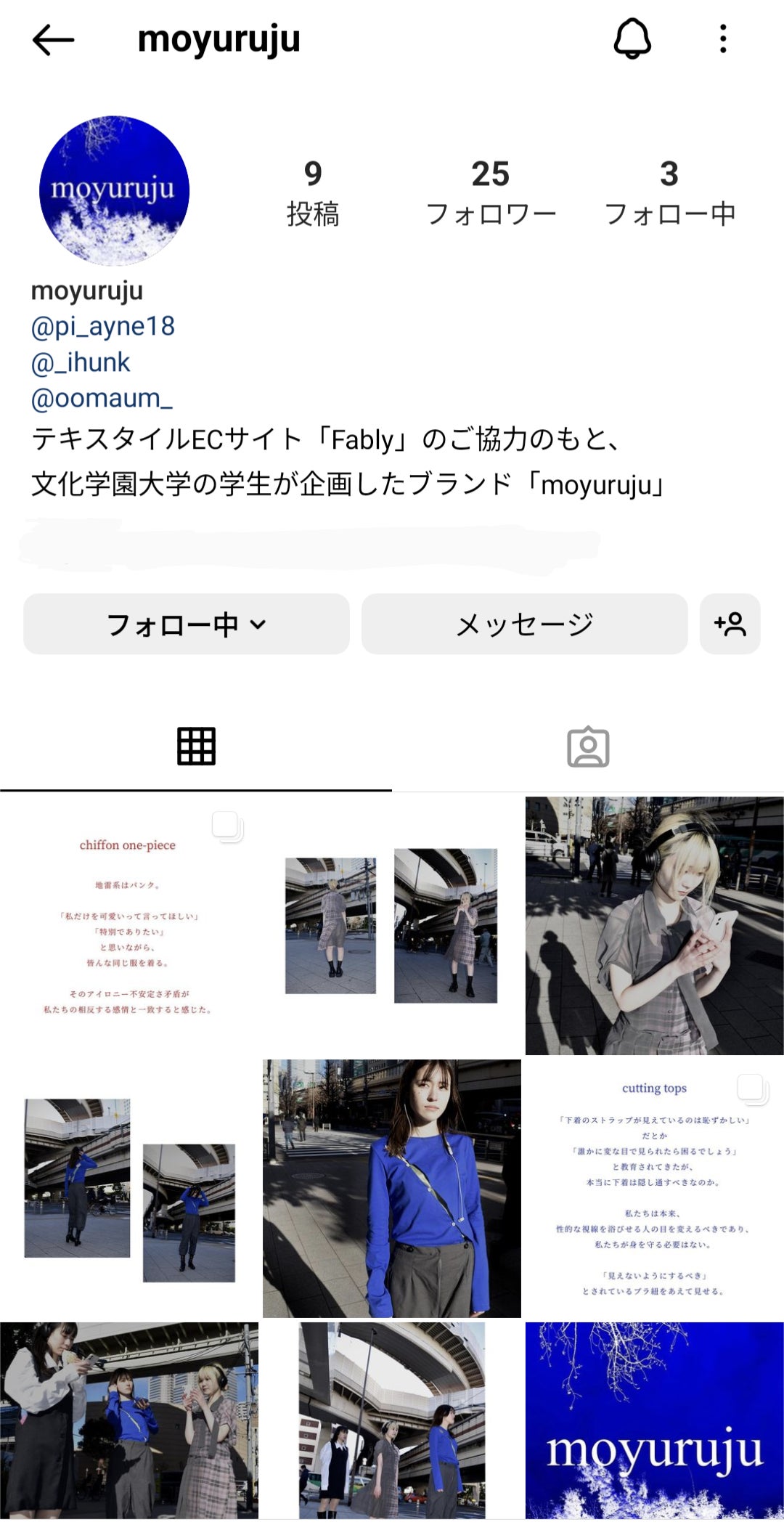Open the @pi_ayne18 profile link
This screenshot has height=1530, width=784.
click(103, 326)
